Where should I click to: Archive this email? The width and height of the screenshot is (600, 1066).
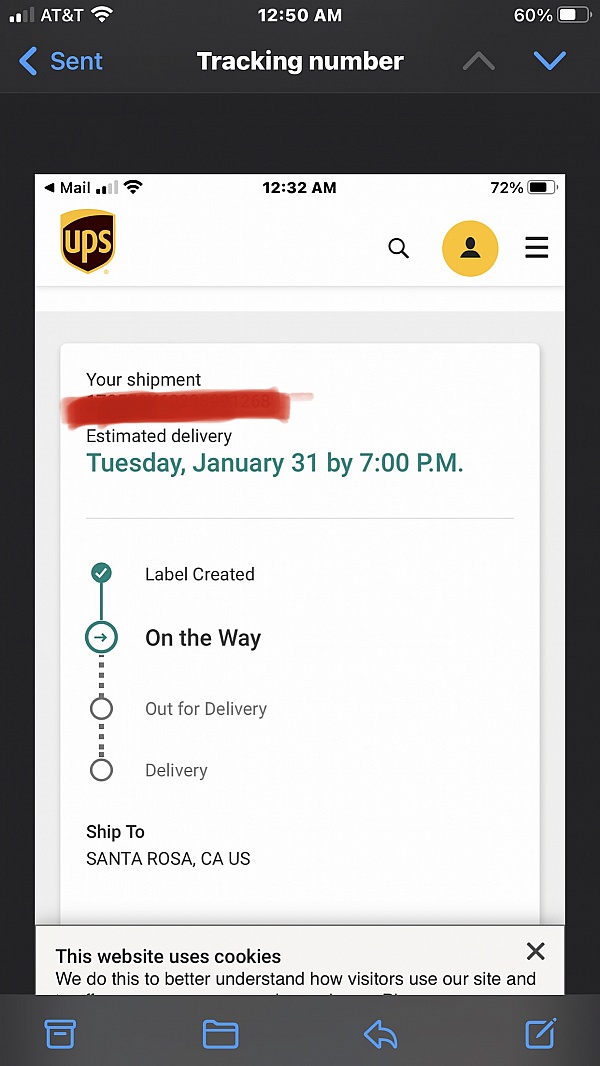click(x=60, y=1033)
